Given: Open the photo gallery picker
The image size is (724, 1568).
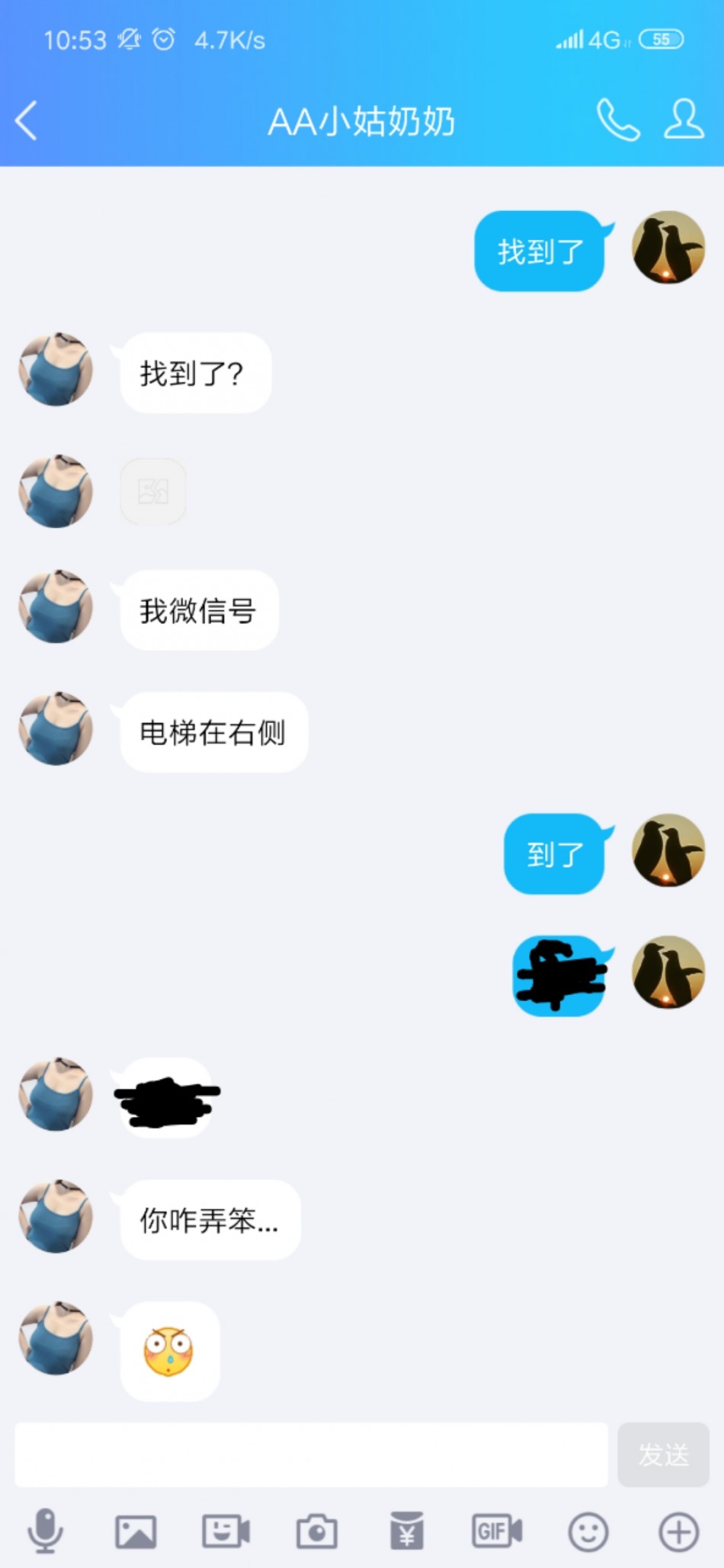Looking at the screenshot, I should click(136, 1531).
